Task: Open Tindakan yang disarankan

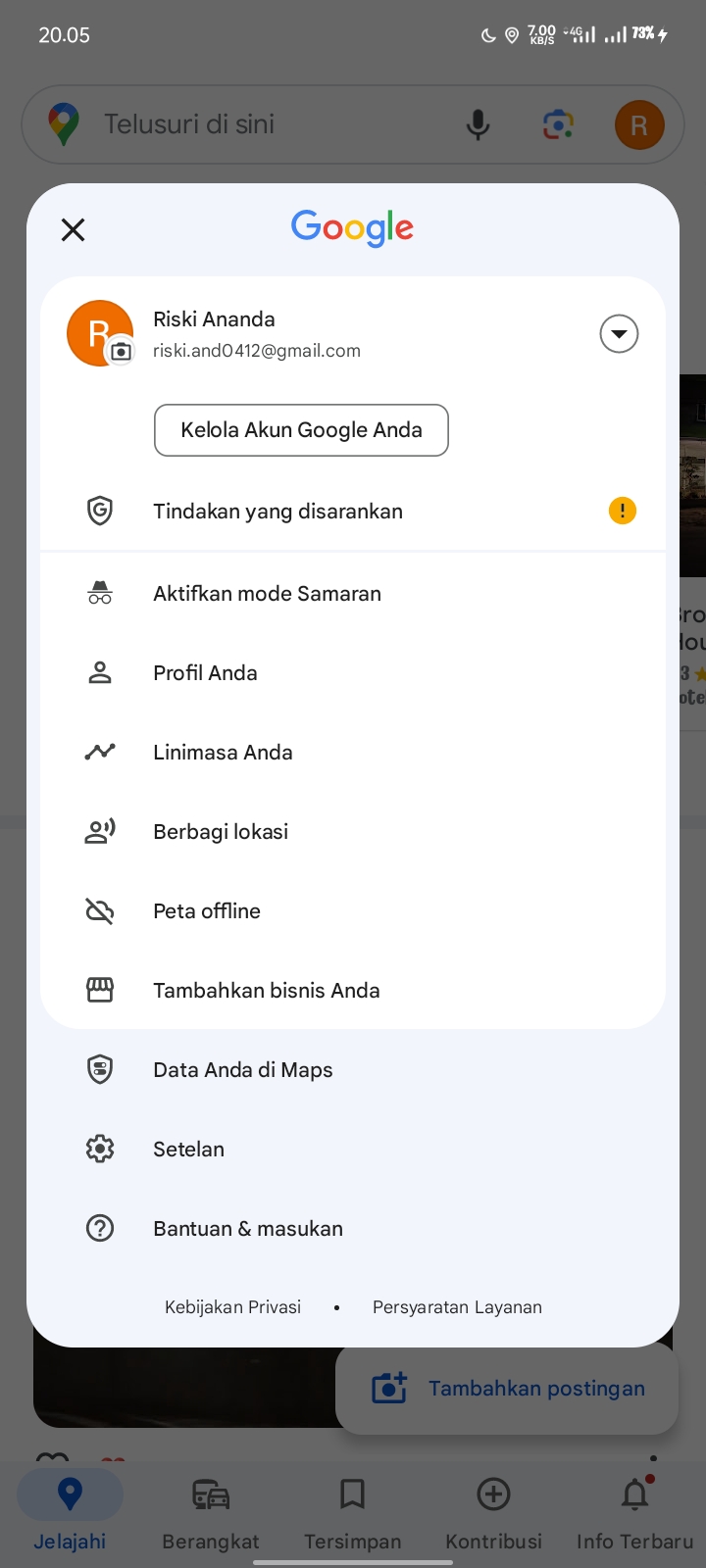Action: point(353,511)
